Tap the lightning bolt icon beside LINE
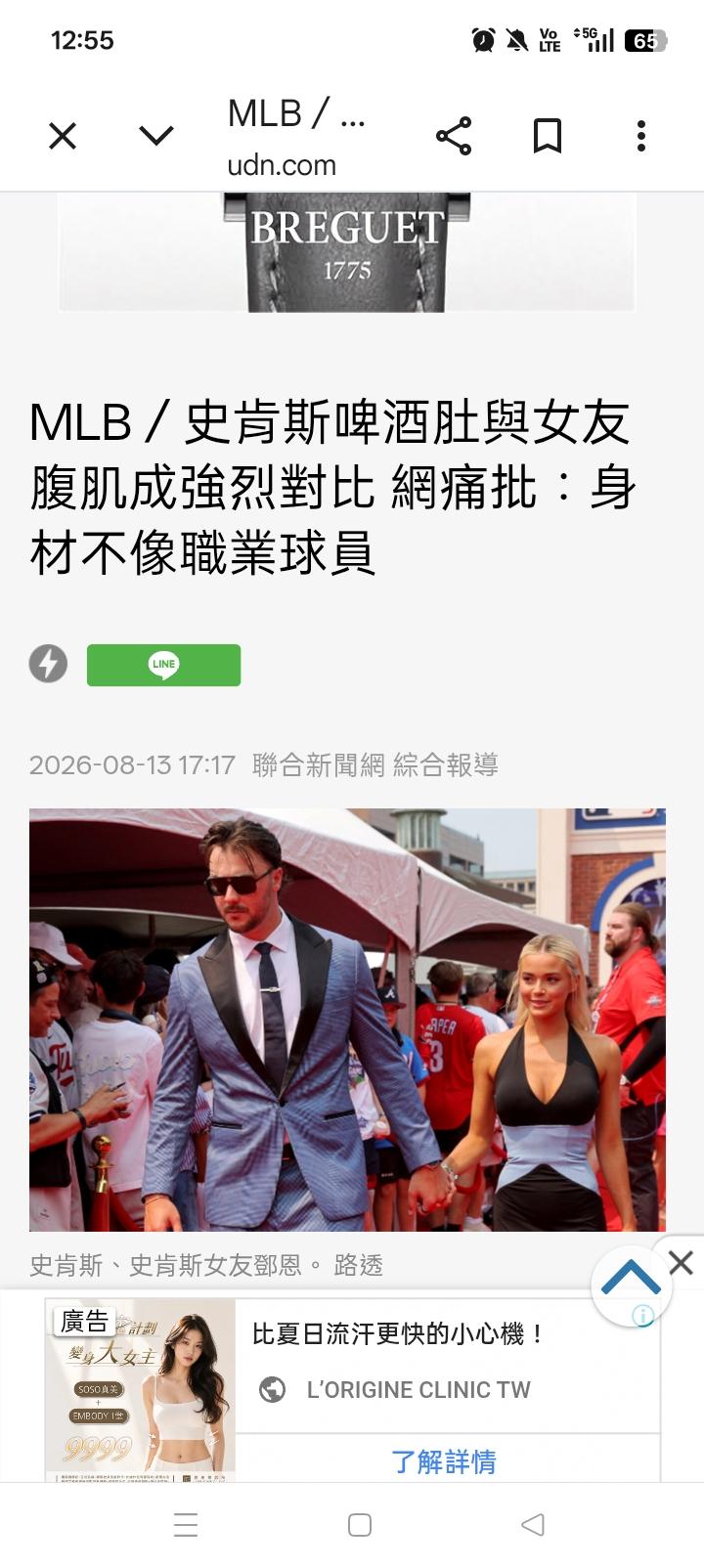This screenshot has height=1568, width=704. tap(48, 664)
